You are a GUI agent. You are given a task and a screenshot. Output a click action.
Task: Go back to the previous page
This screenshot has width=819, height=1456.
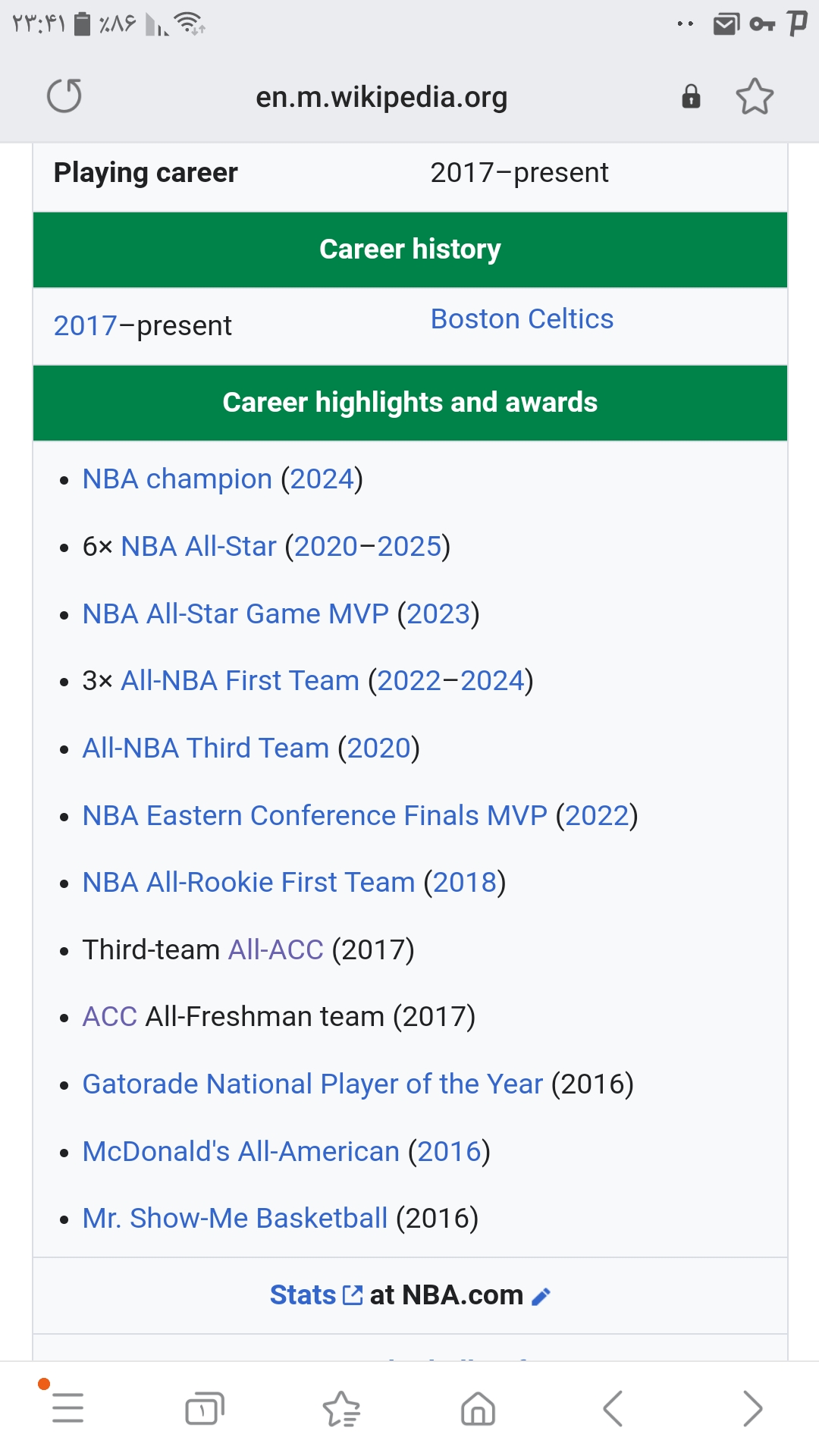(x=613, y=1408)
